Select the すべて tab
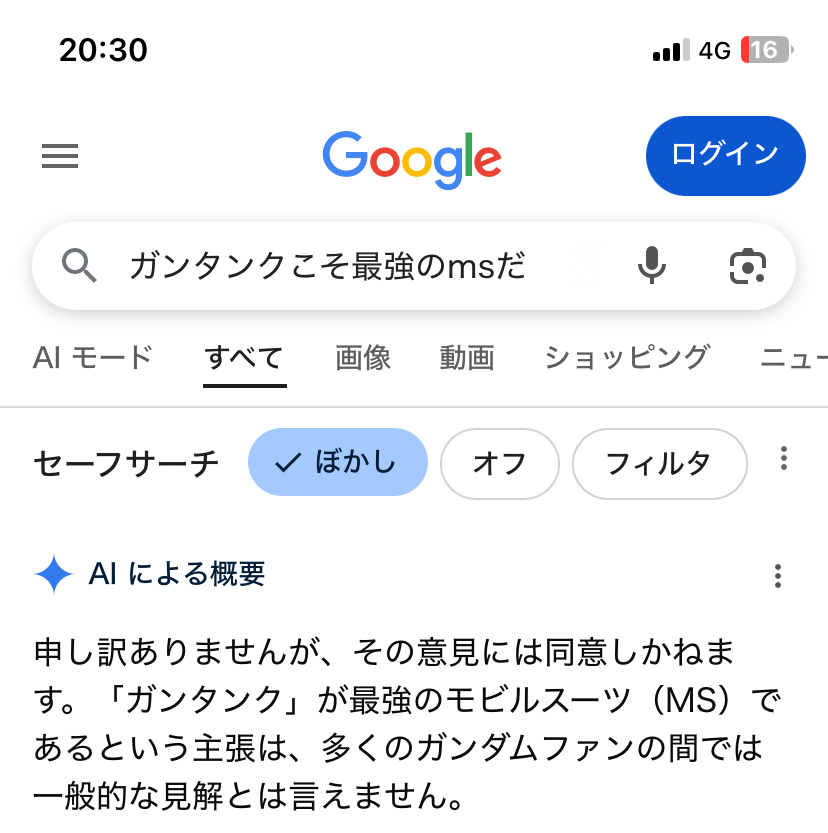This screenshot has height=833, width=828. pyautogui.click(x=244, y=357)
